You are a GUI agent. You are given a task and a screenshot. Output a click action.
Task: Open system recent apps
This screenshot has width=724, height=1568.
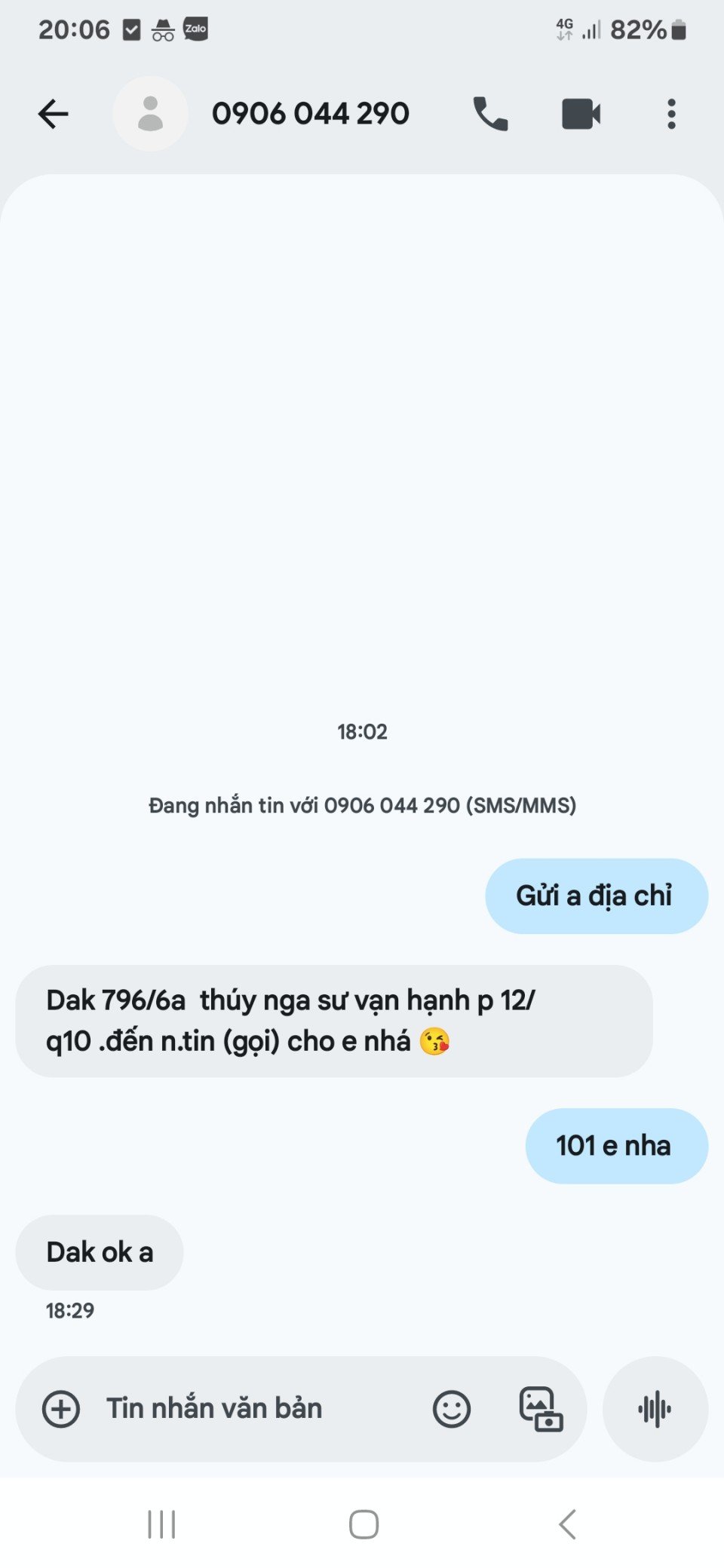(161, 1524)
